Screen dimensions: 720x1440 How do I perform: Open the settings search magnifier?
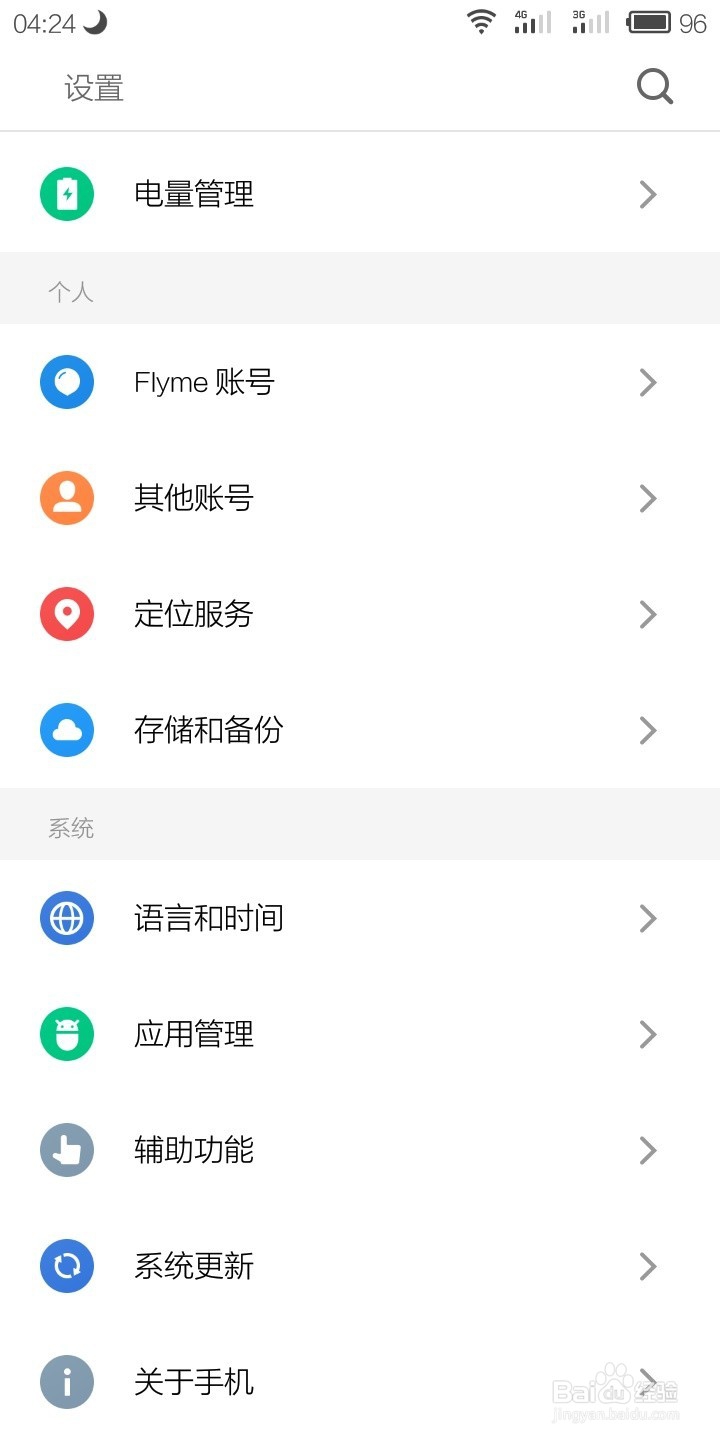(x=655, y=87)
